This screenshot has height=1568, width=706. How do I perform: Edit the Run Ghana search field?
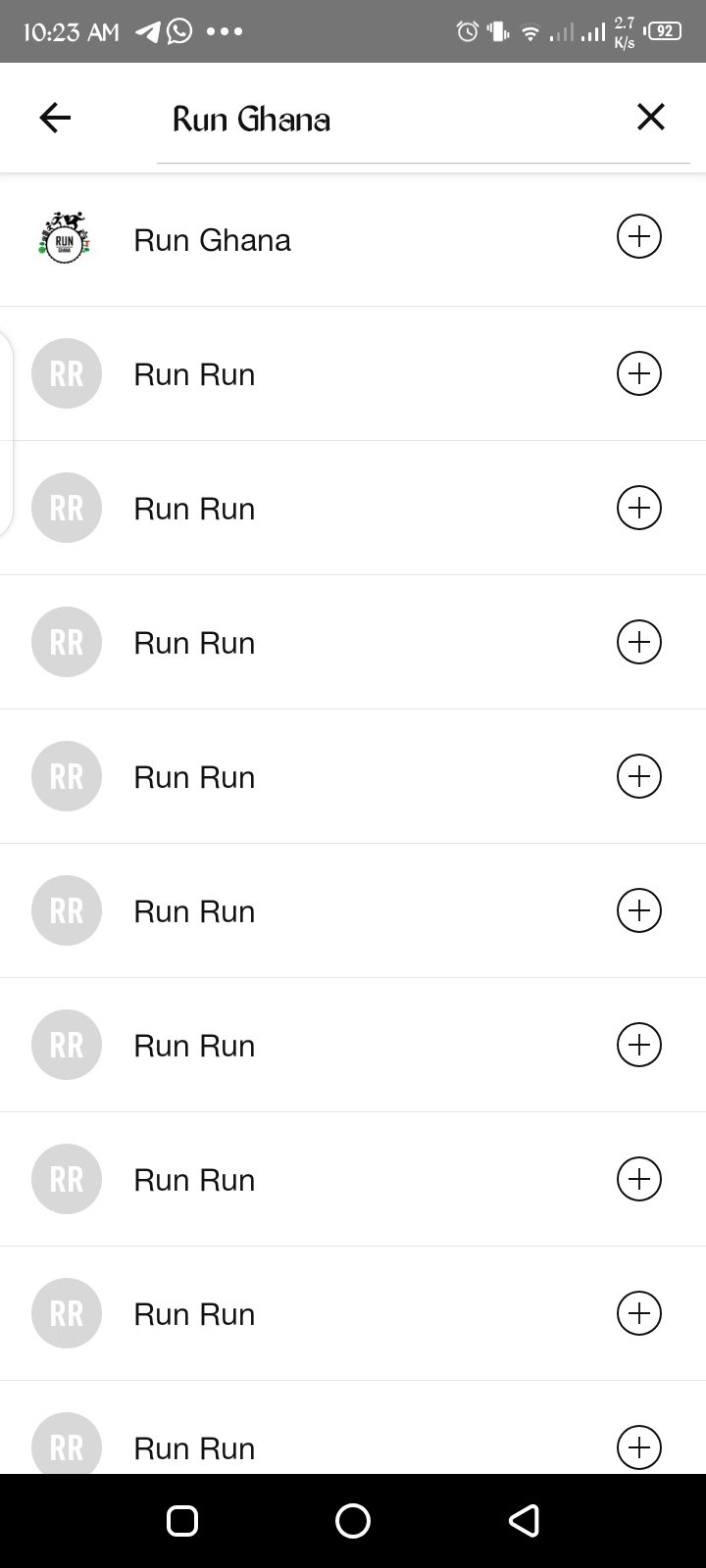[x=392, y=120]
